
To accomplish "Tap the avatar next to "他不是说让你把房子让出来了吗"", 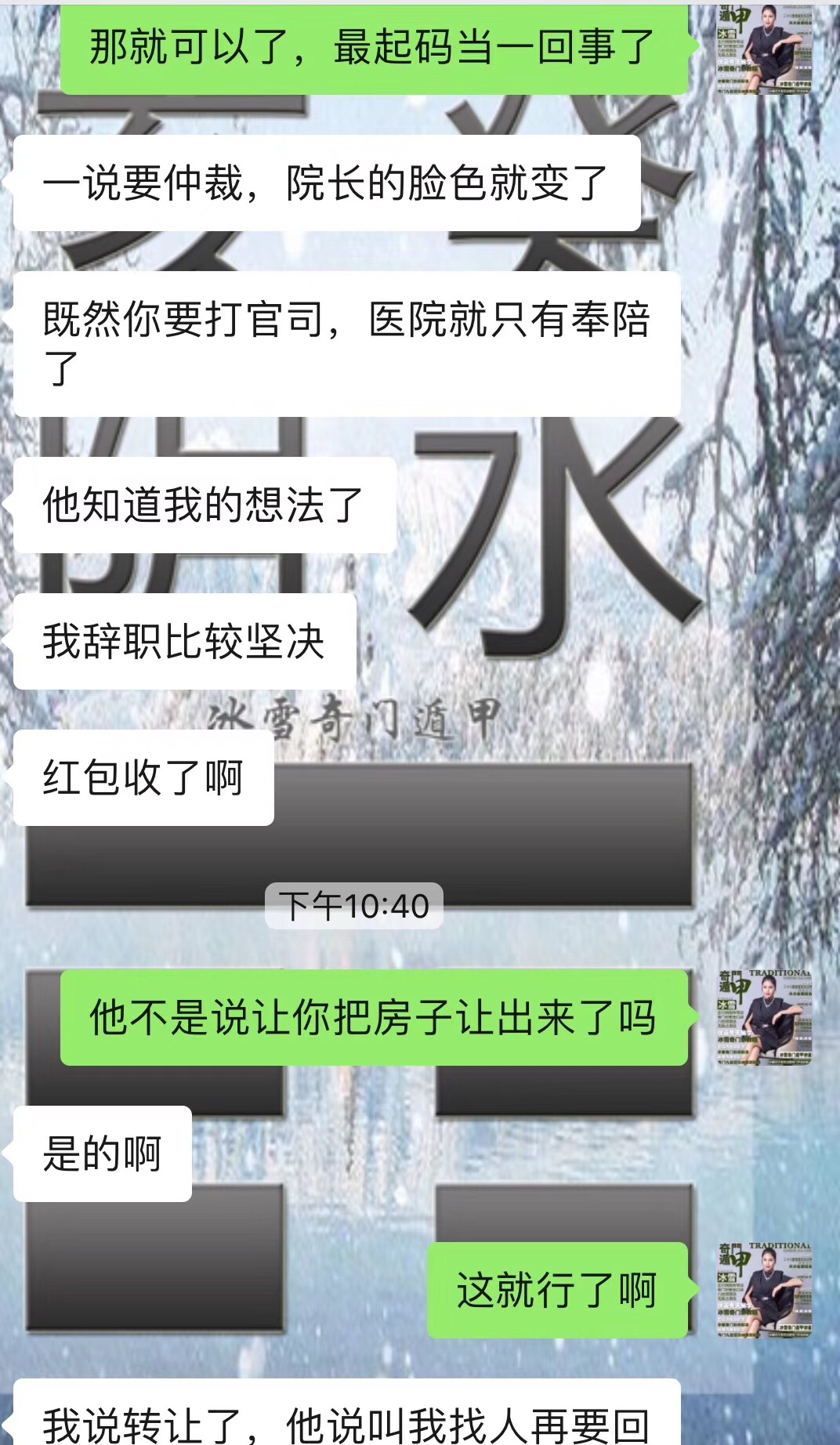I will coord(764,1017).
